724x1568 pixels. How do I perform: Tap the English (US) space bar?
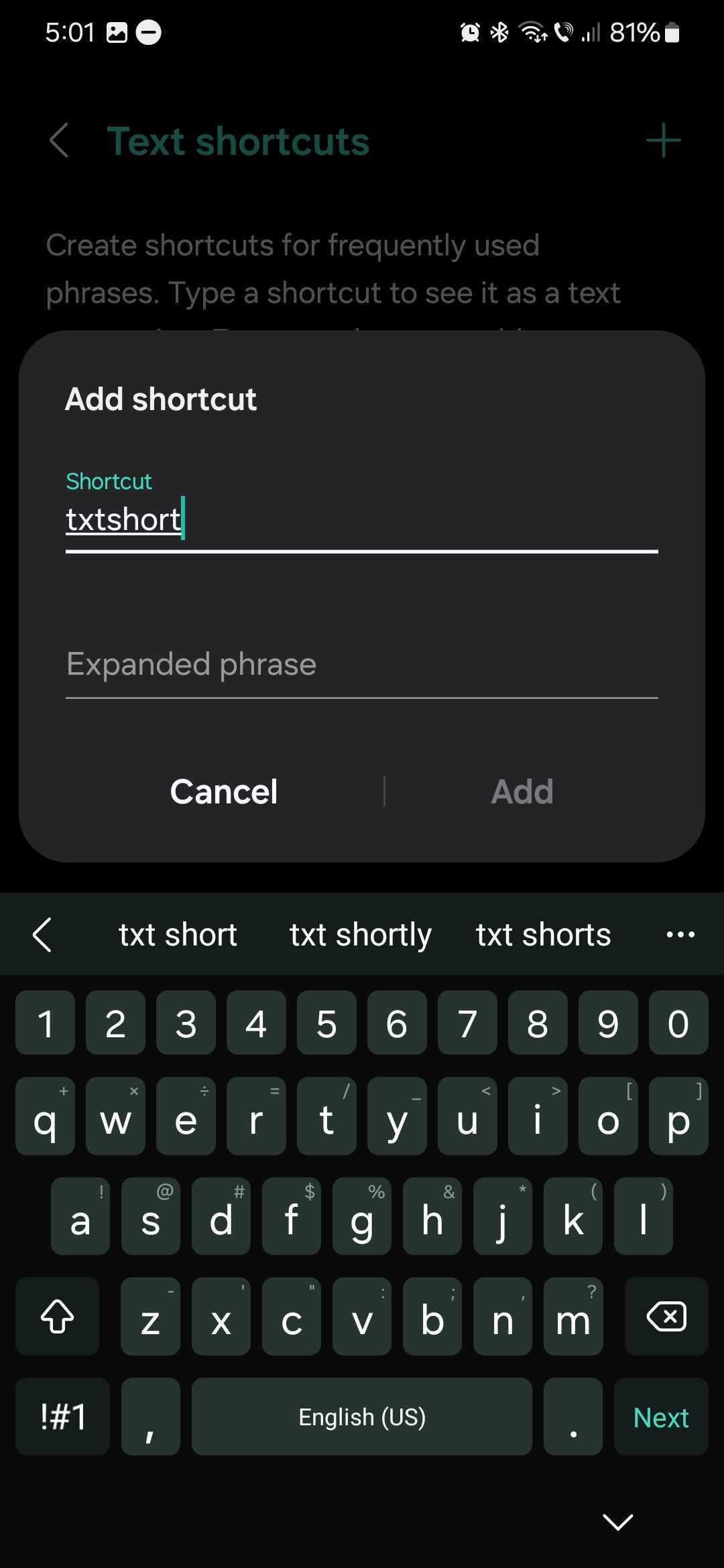tap(361, 1417)
